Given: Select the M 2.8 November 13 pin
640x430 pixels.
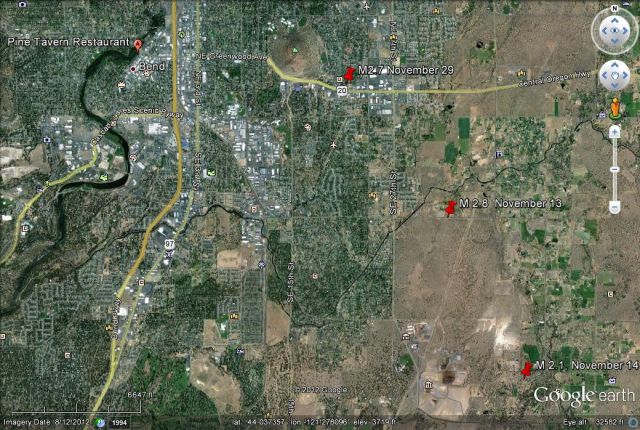Looking at the screenshot, I should coord(450,207).
